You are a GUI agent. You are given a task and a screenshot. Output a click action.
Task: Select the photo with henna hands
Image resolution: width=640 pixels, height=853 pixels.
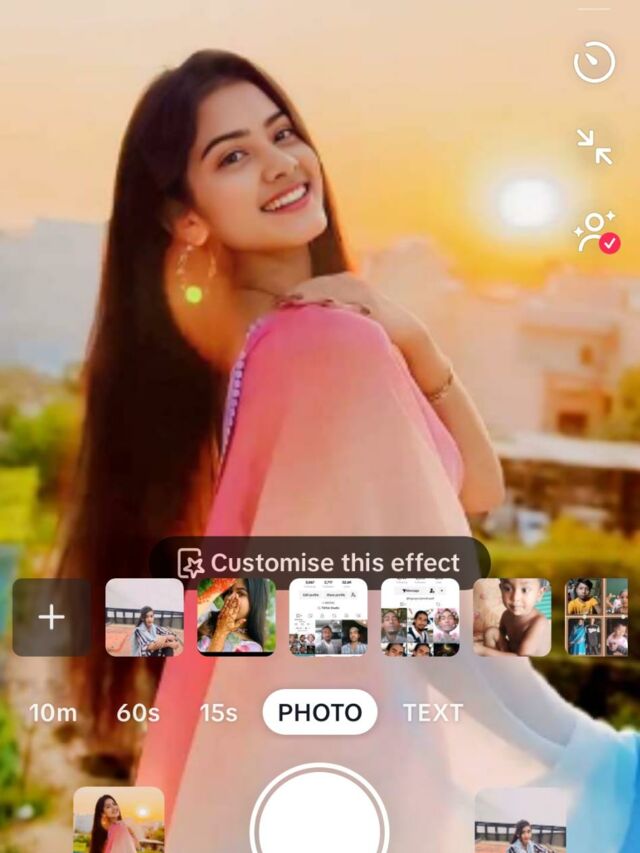(236, 617)
